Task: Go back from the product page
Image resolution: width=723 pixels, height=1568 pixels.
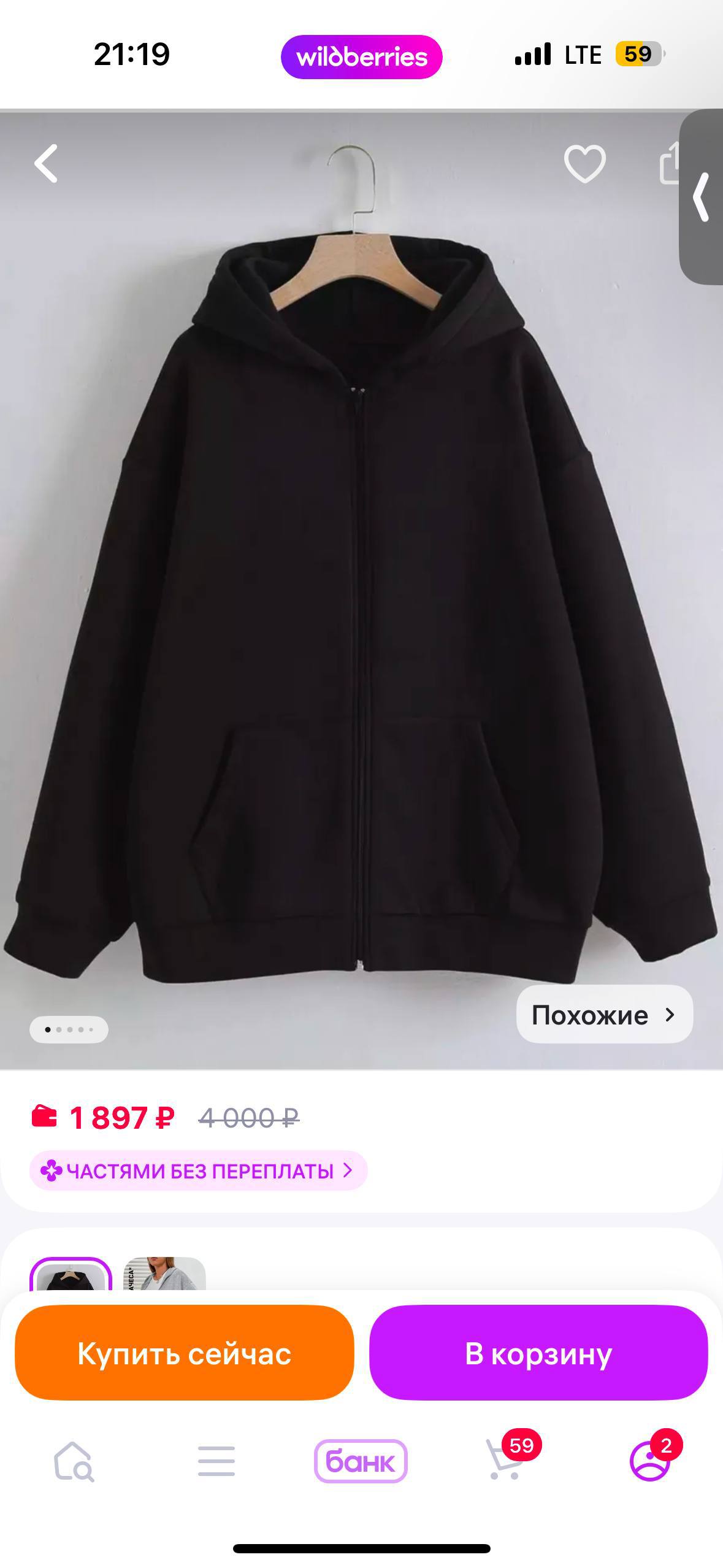Action: [x=47, y=164]
